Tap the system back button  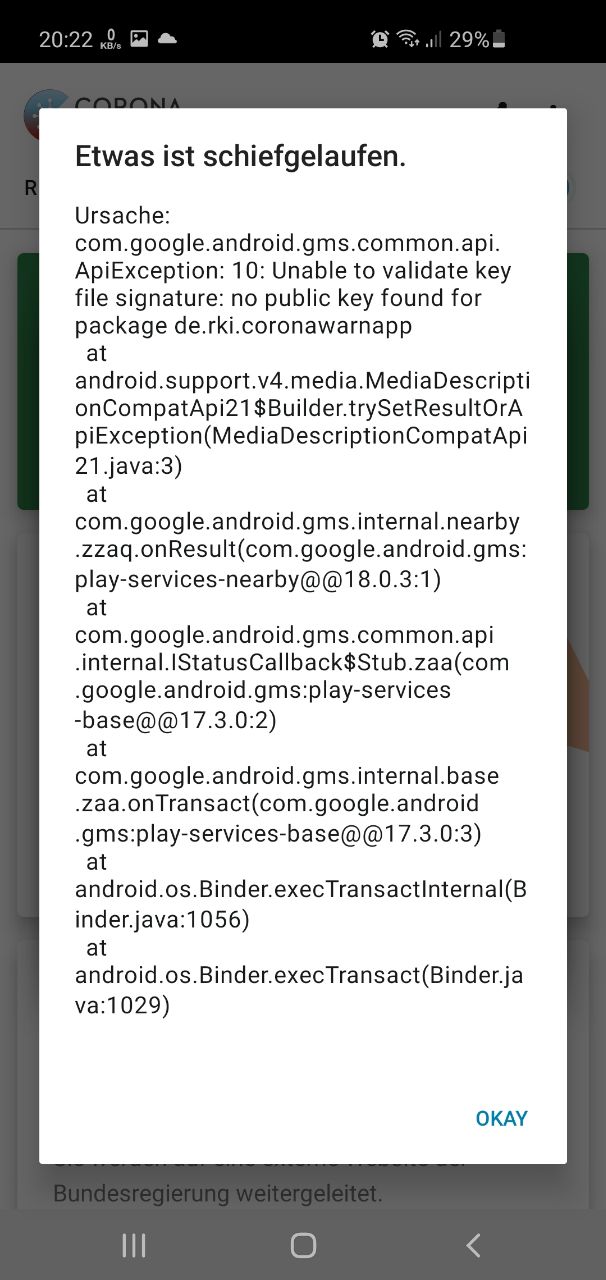pyautogui.click(x=473, y=1245)
